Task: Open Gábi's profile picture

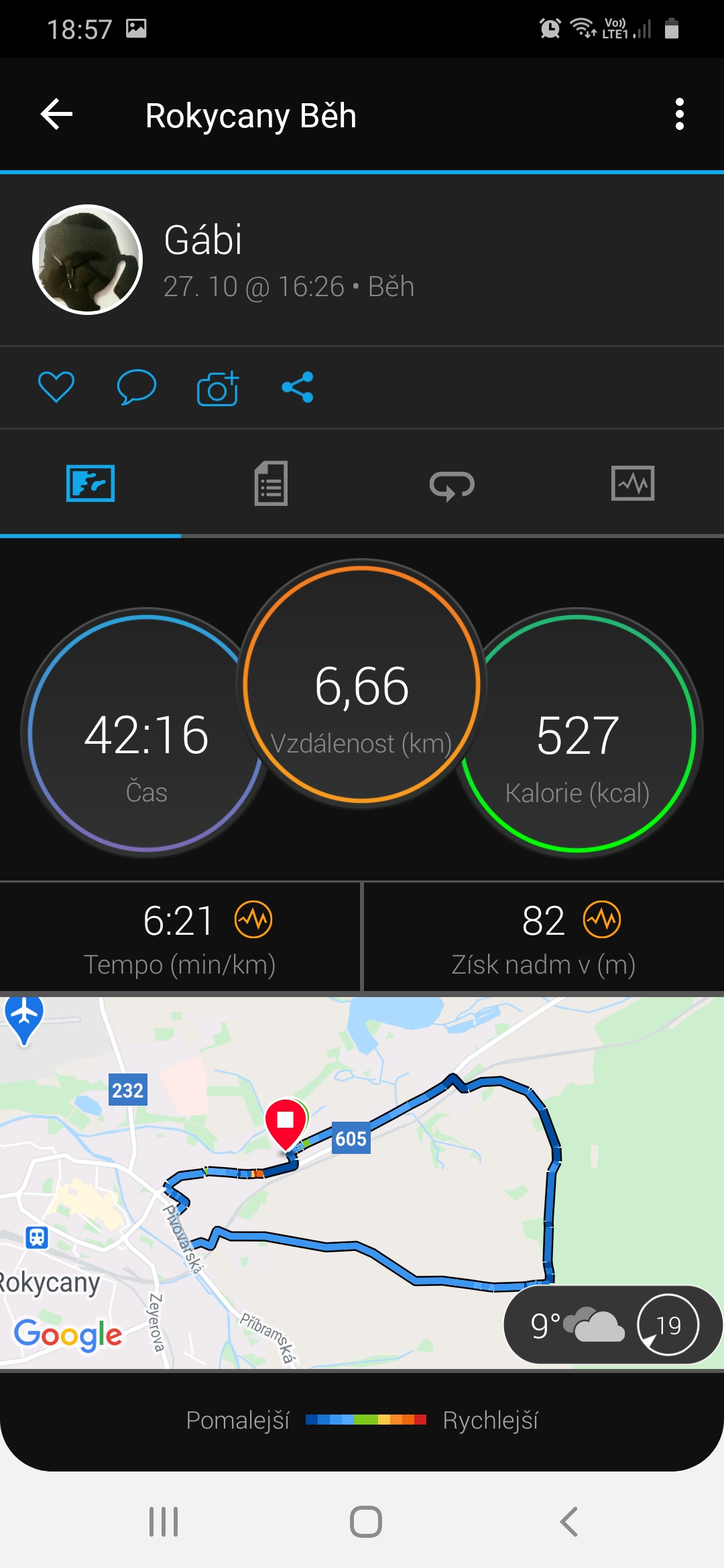Action: coord(88,259)
